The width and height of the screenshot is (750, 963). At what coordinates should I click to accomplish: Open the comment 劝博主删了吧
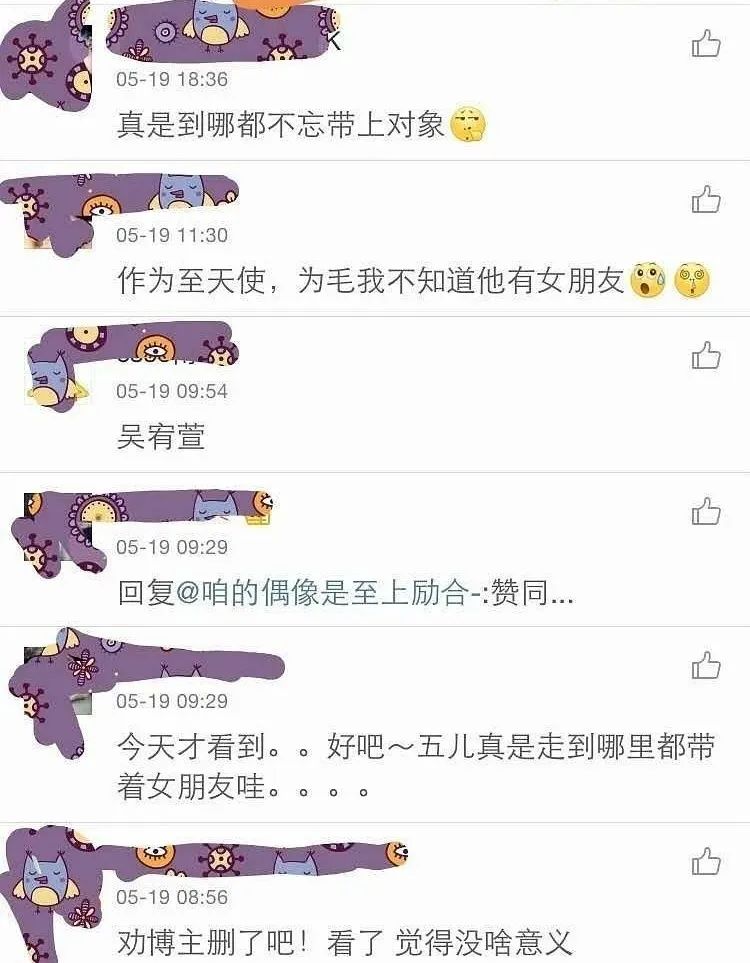pos(344,942)
